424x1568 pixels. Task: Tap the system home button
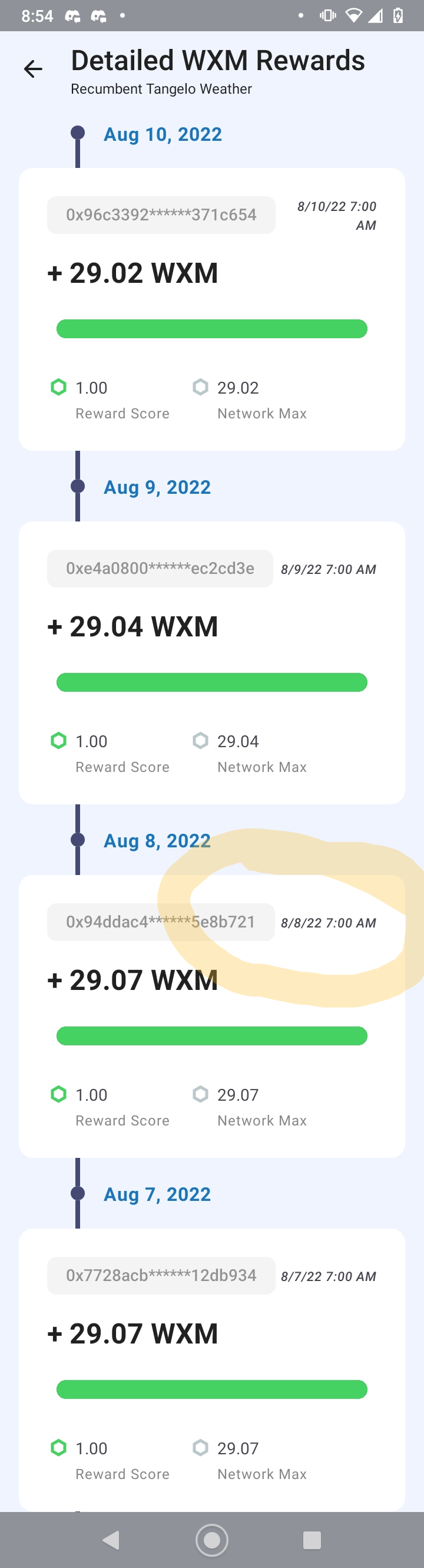tap(211, 1540)
